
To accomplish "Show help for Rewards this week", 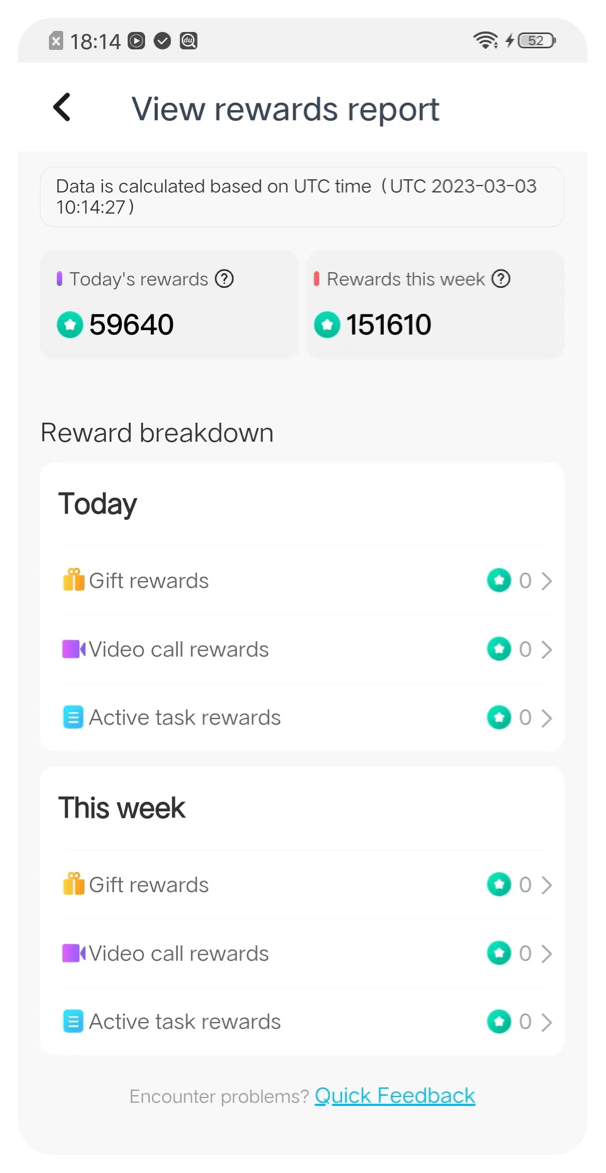I will 502,279.
